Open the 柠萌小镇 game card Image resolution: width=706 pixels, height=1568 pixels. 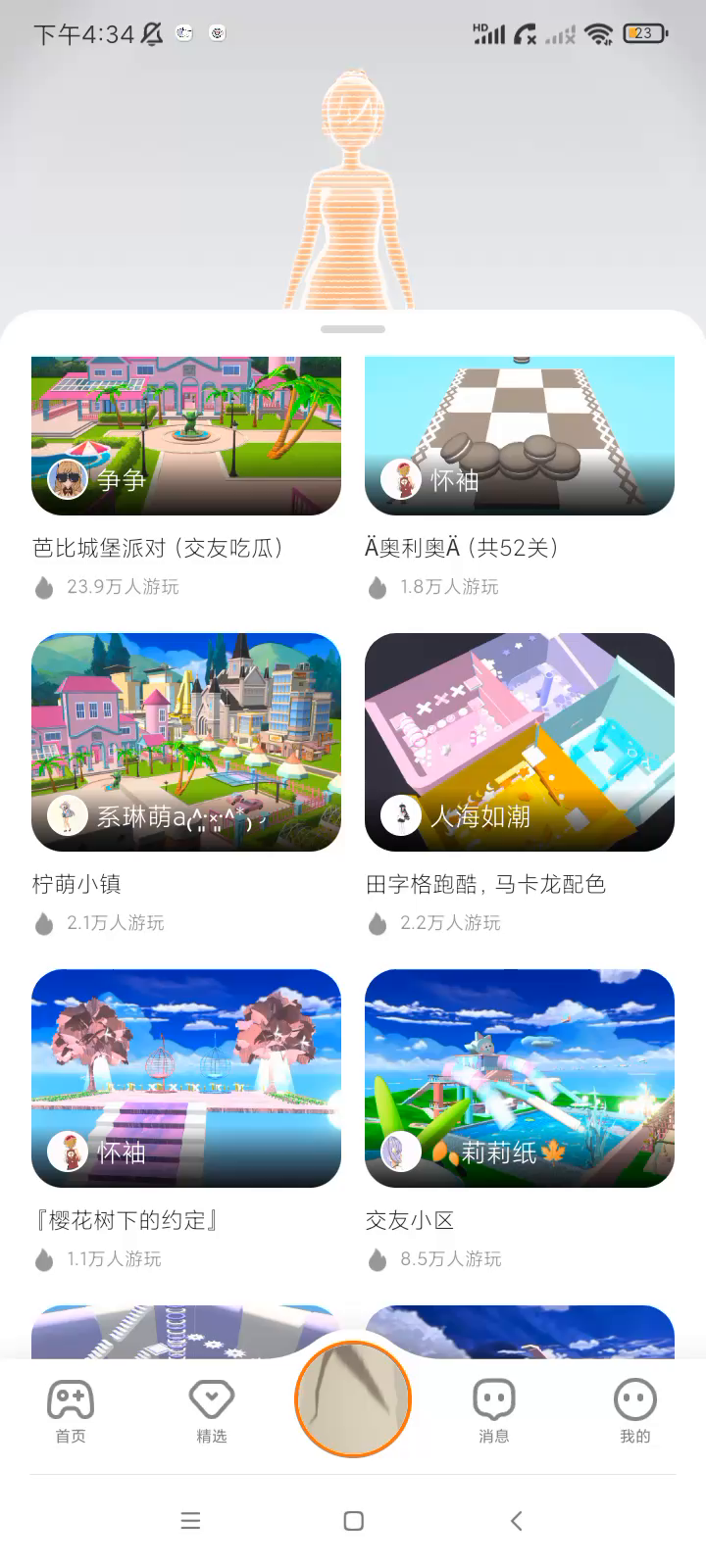186,742
